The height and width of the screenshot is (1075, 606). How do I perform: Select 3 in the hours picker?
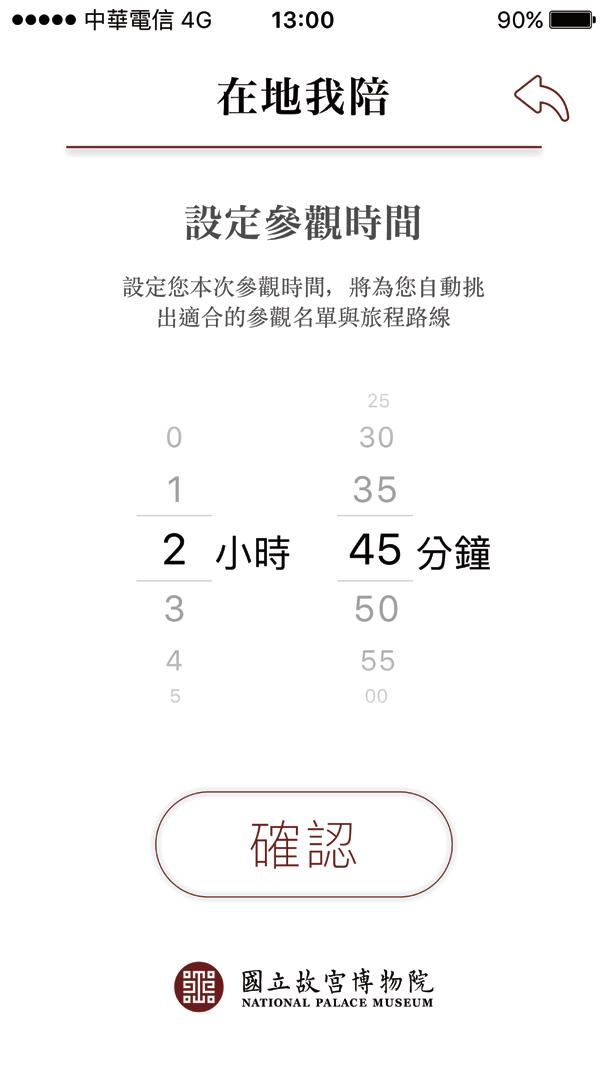pyautogui.click(x=175, y=609)
